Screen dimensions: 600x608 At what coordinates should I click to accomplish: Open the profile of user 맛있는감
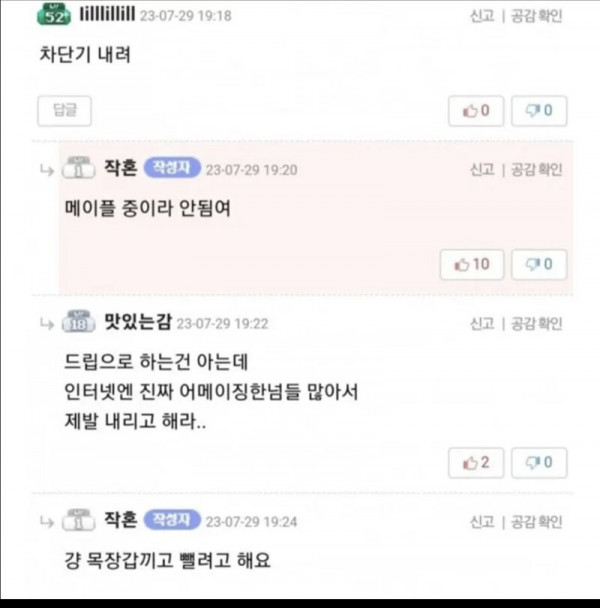tap(138, 322)
